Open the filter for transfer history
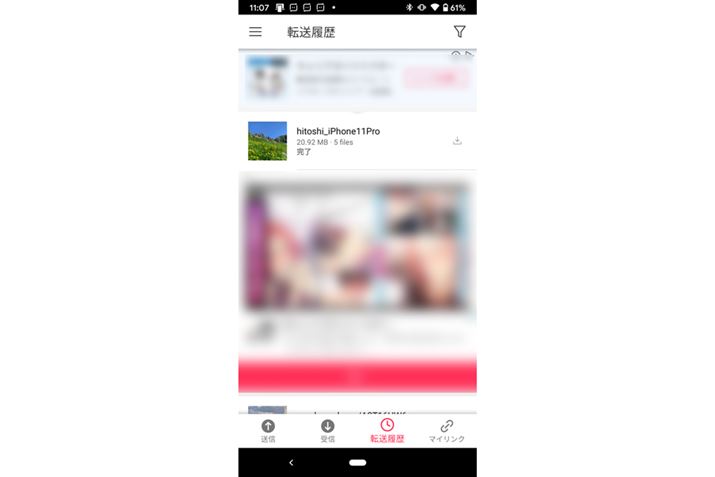Image resolution: width=715 pixels, height=477 pixels. (460, 32)
